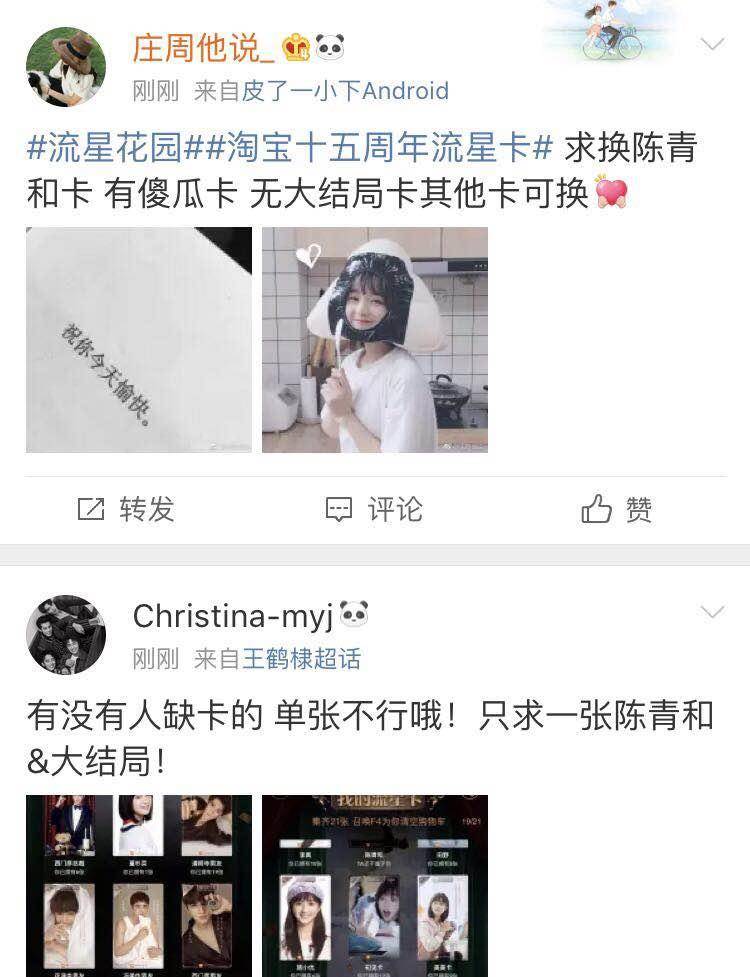
Task: Tap the 转发 (repost) icon
Action: (x=91, y=510)
